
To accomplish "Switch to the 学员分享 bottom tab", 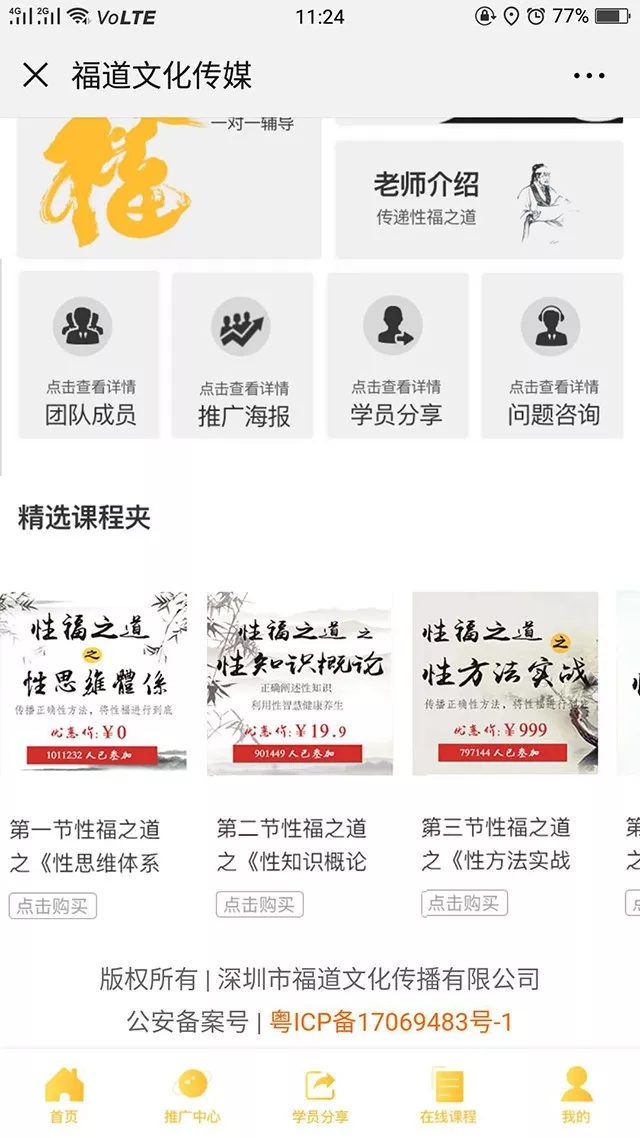I will click(320, 1095).
